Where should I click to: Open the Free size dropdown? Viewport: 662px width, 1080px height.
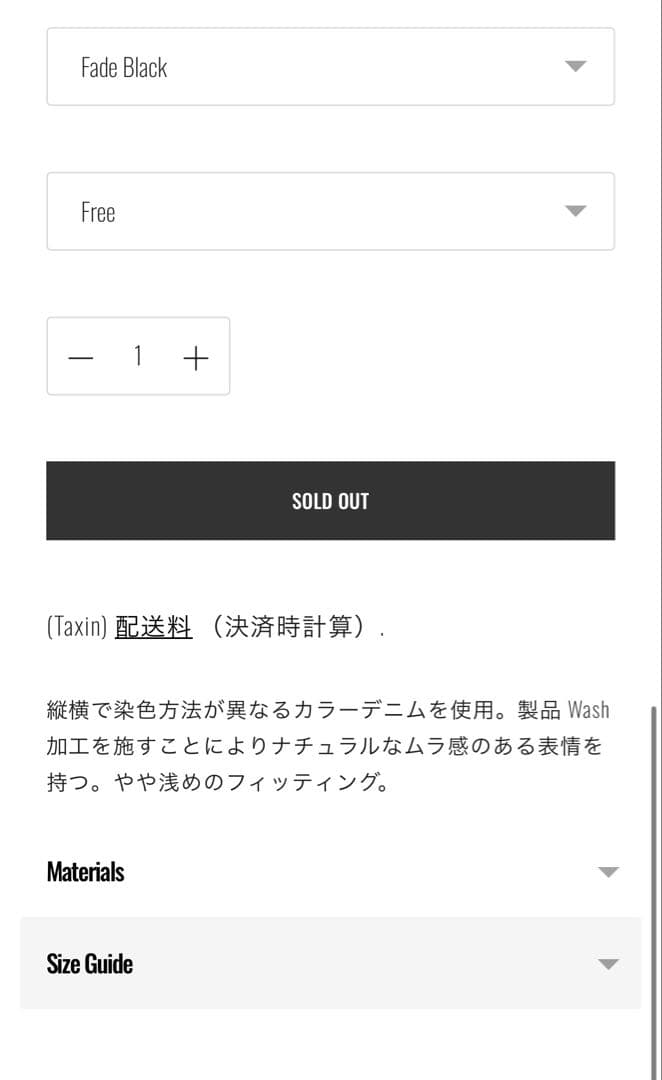(x=330, y=211)
